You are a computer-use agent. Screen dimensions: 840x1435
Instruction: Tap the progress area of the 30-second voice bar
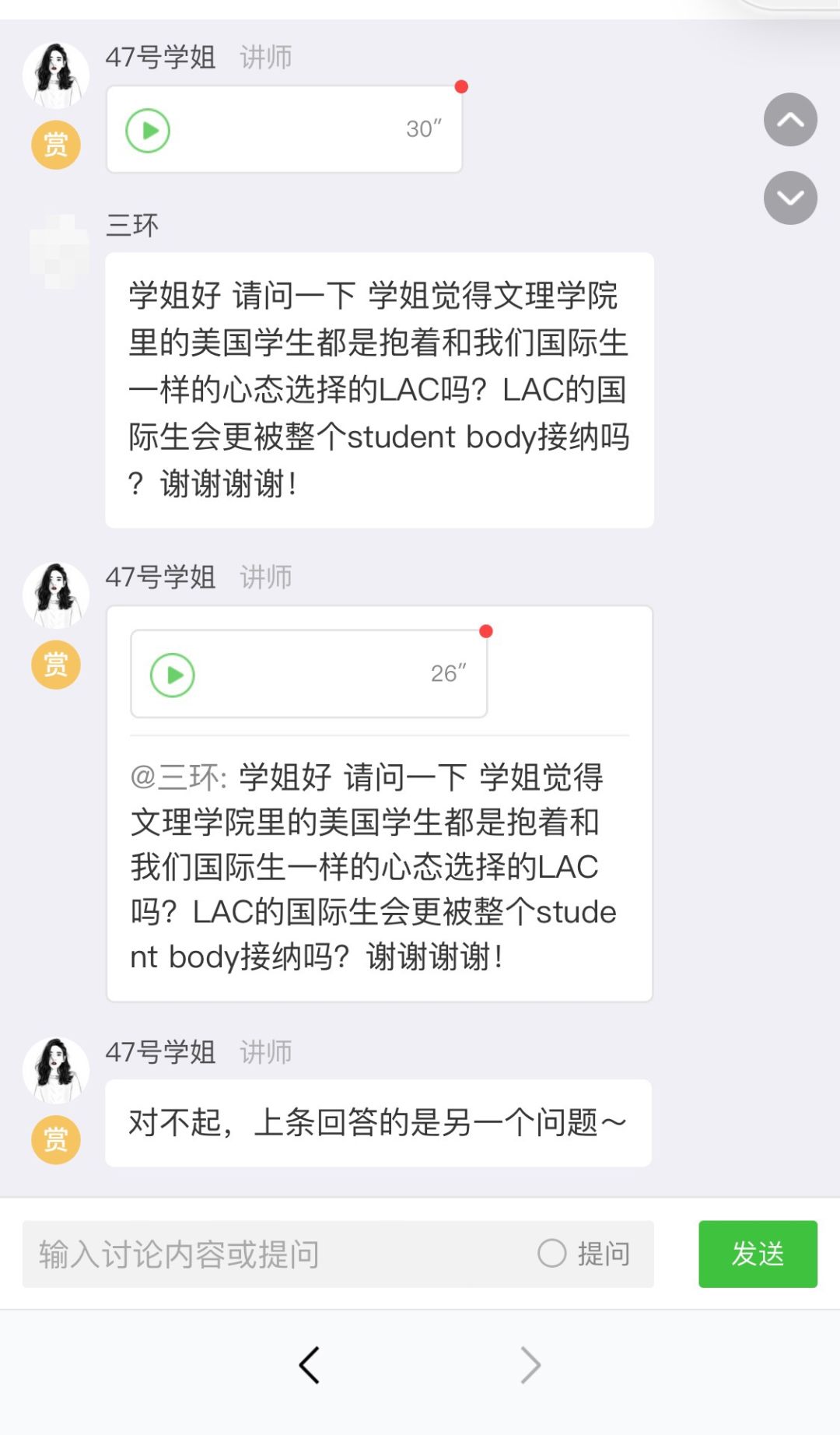[x=296, y=131]
